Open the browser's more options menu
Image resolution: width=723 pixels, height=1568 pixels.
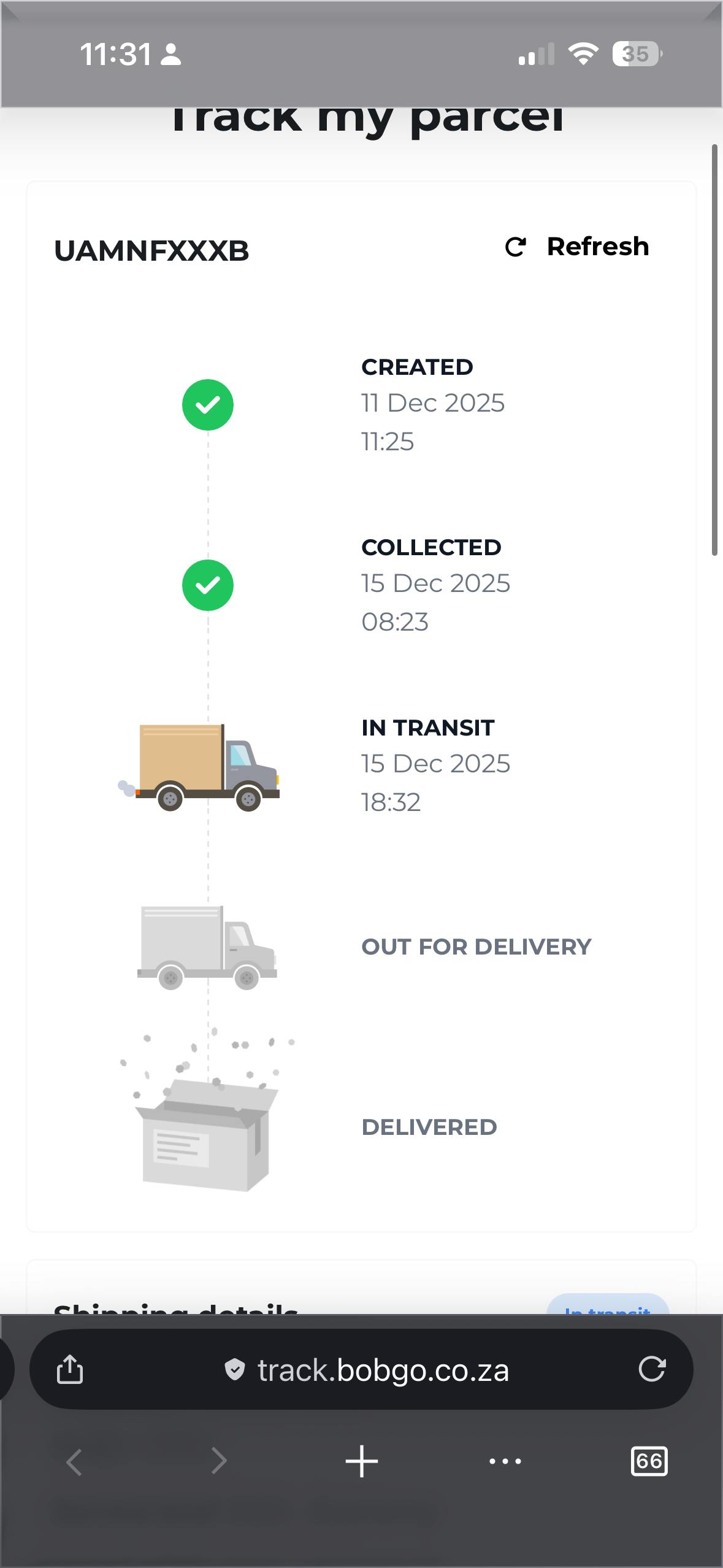[505, 1461]
